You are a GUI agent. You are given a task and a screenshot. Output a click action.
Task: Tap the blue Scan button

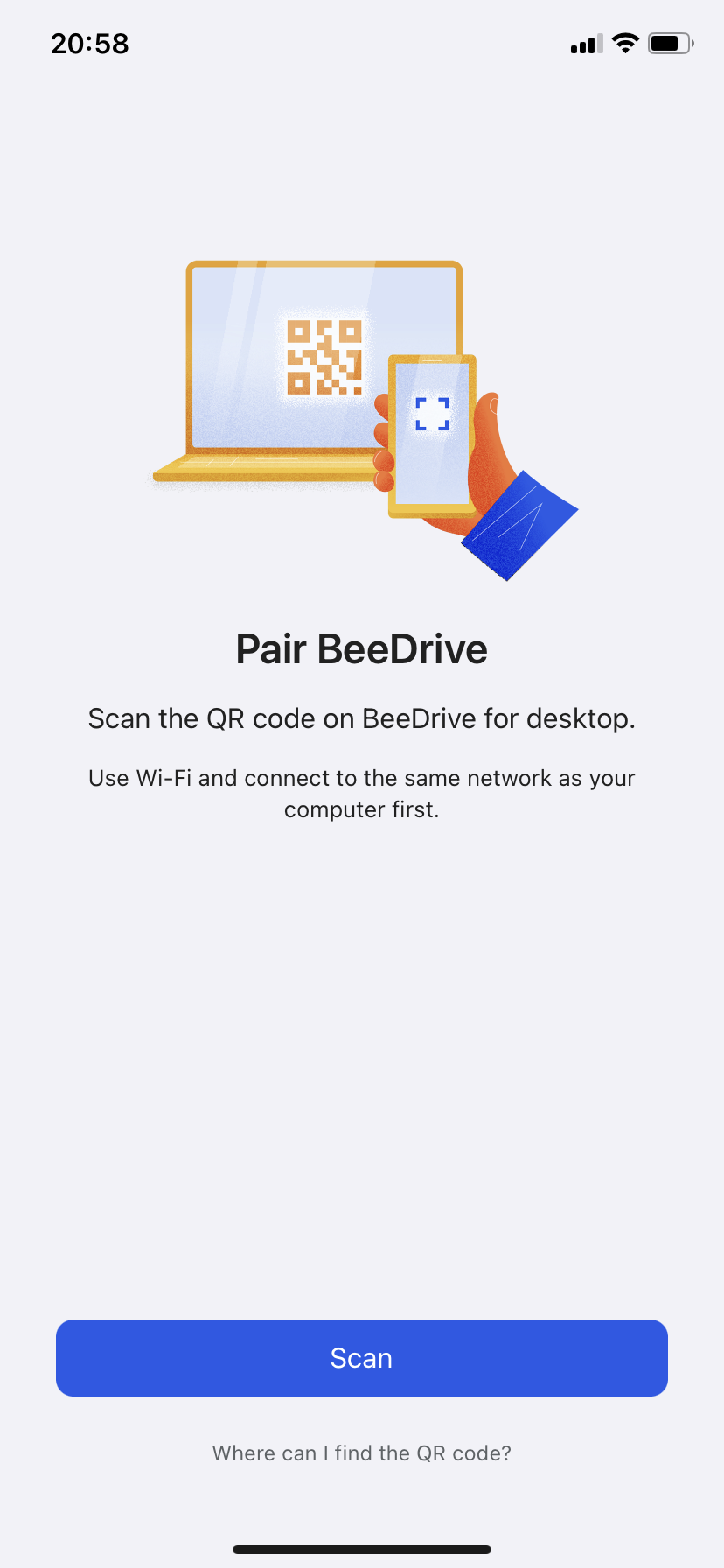coord(362,1357)
